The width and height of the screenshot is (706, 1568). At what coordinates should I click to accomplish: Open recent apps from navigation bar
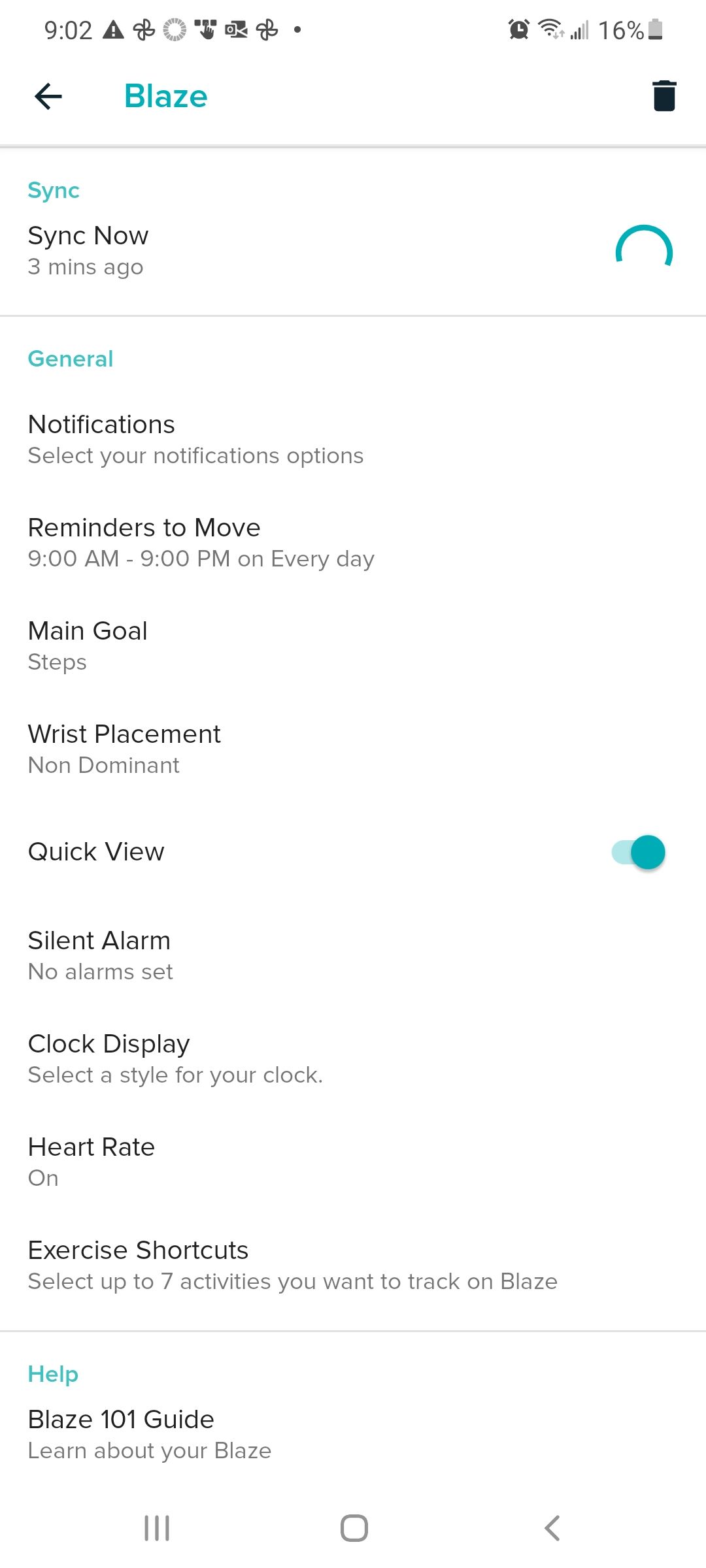[157, 1528]
